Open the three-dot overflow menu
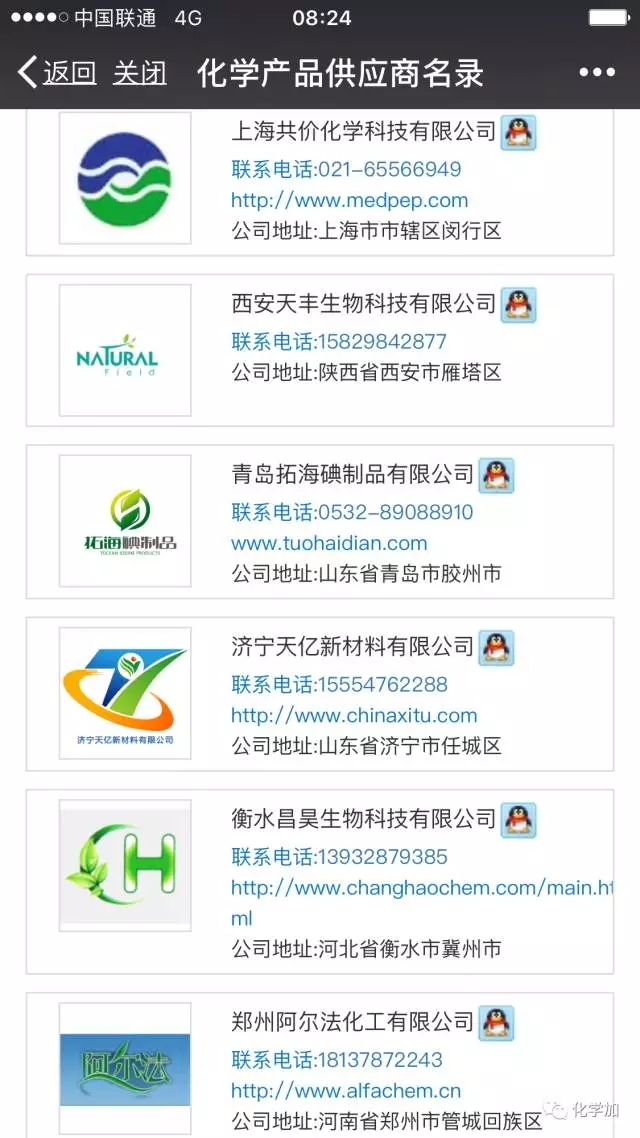 pyautogui.click(x=597, y=73)
